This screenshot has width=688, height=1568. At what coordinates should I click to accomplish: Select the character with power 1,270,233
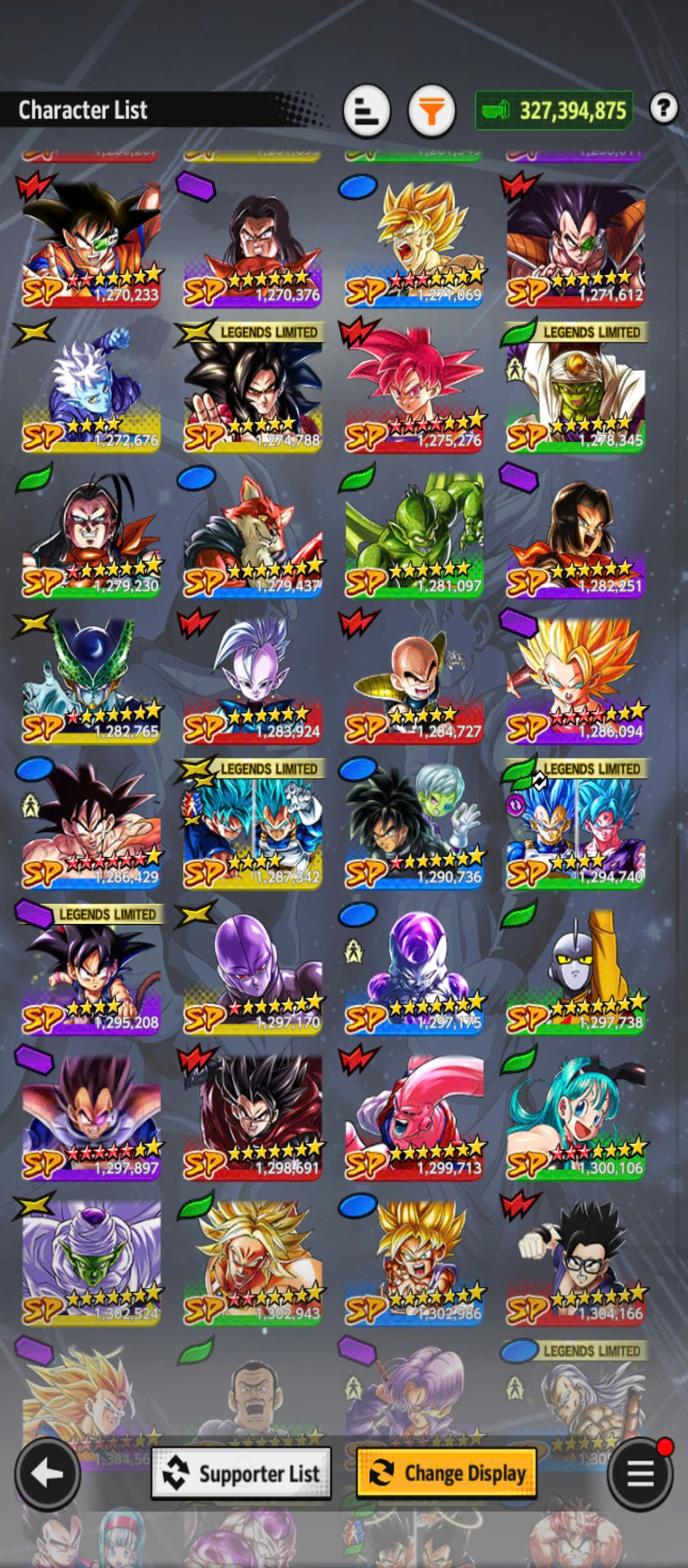[91, 242]
